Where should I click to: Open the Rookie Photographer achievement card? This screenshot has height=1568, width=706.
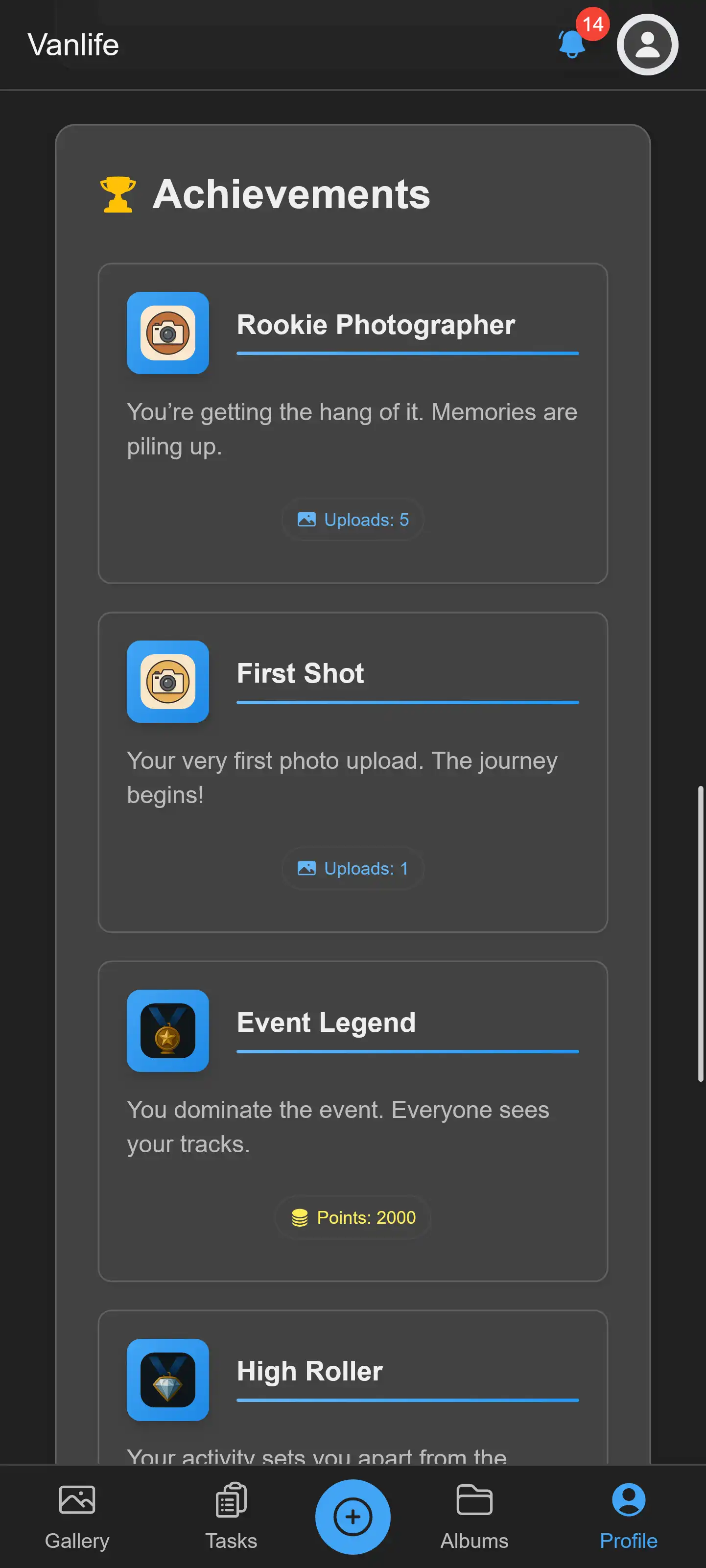coord(353,423)
